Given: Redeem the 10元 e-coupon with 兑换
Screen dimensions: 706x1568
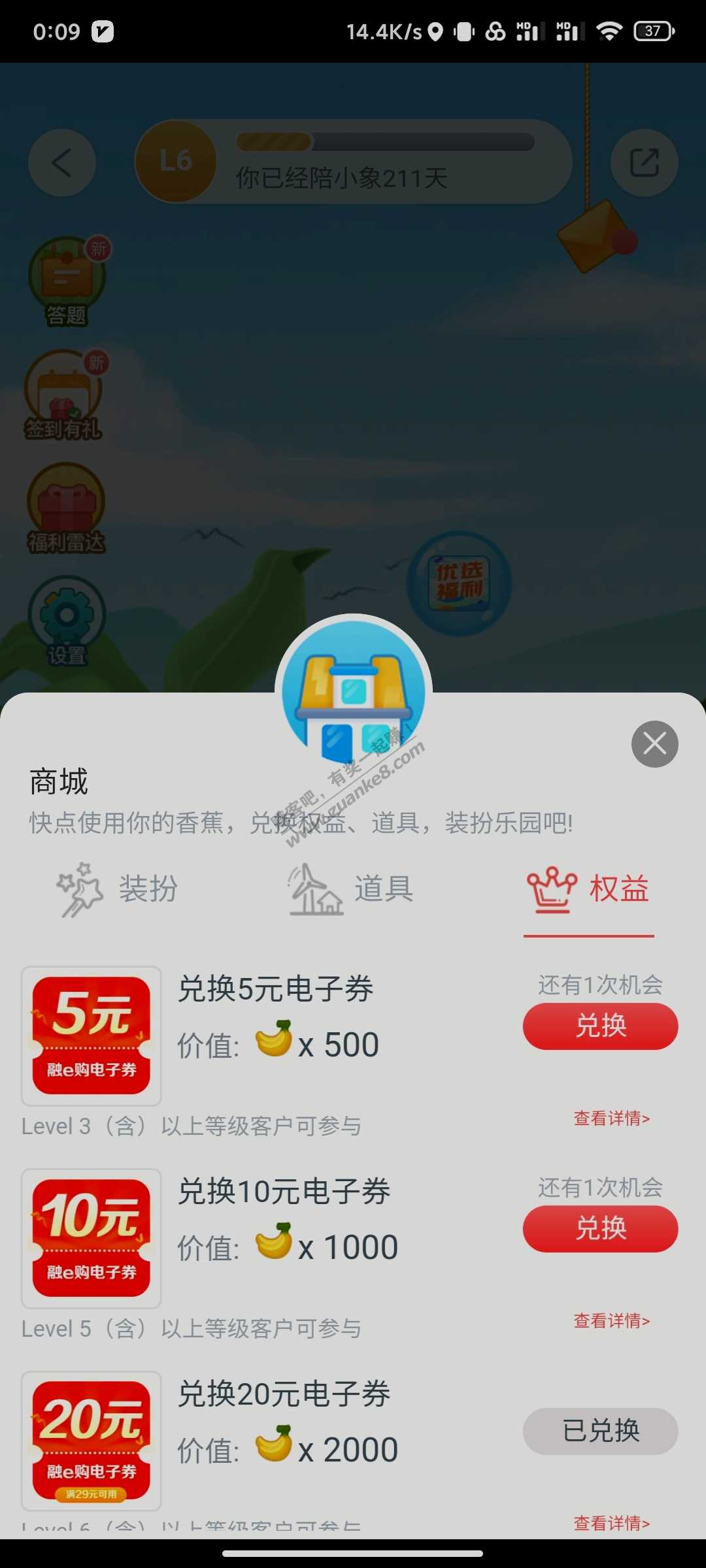Looking at the screenshot, I should pyautogui.click(x=600, y=1228).
